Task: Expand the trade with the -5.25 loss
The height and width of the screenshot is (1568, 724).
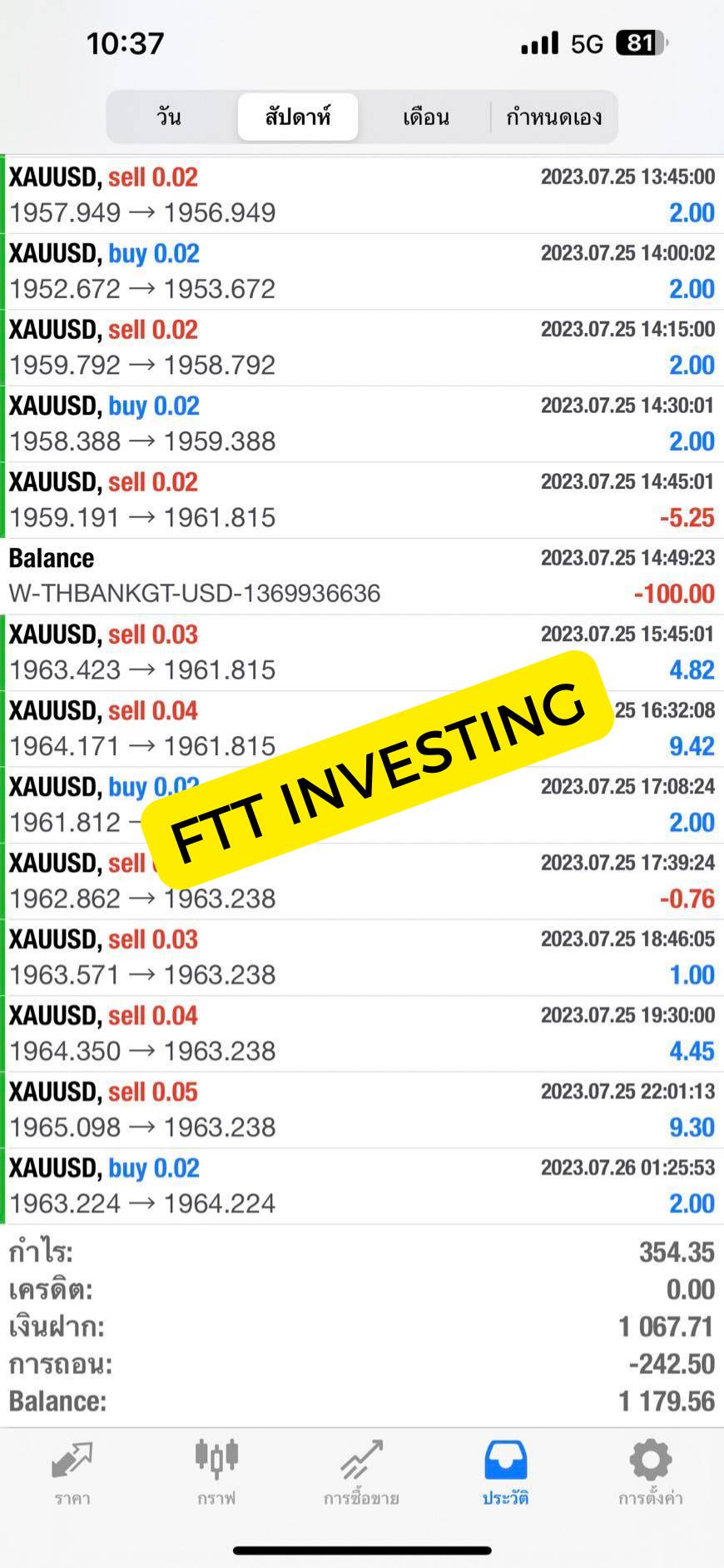Action: point(362,500)
